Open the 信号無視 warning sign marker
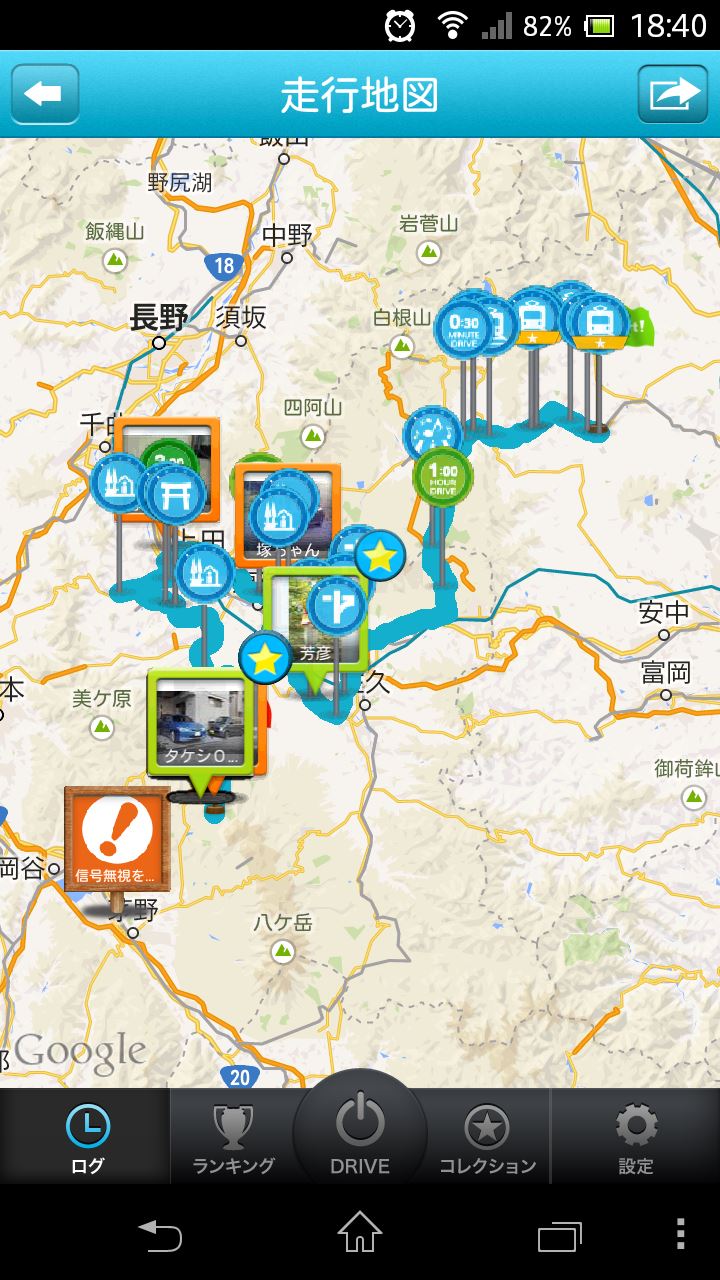 click(117, 838)
